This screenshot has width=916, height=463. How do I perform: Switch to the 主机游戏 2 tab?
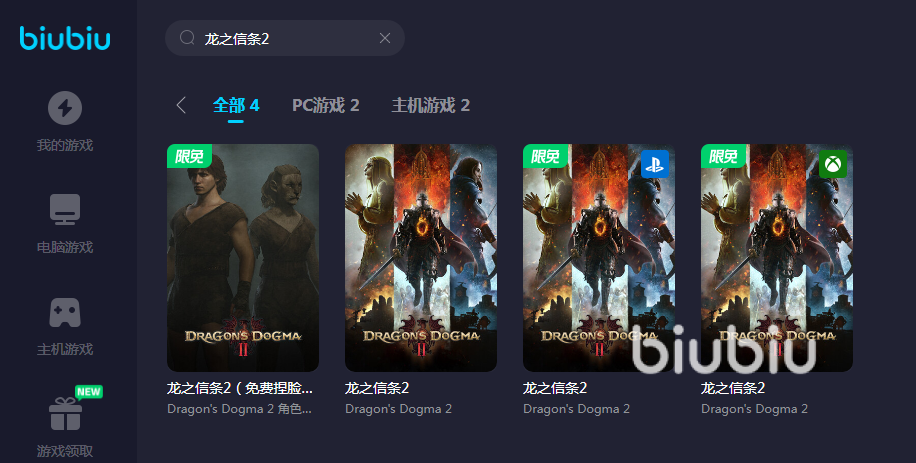430,105
